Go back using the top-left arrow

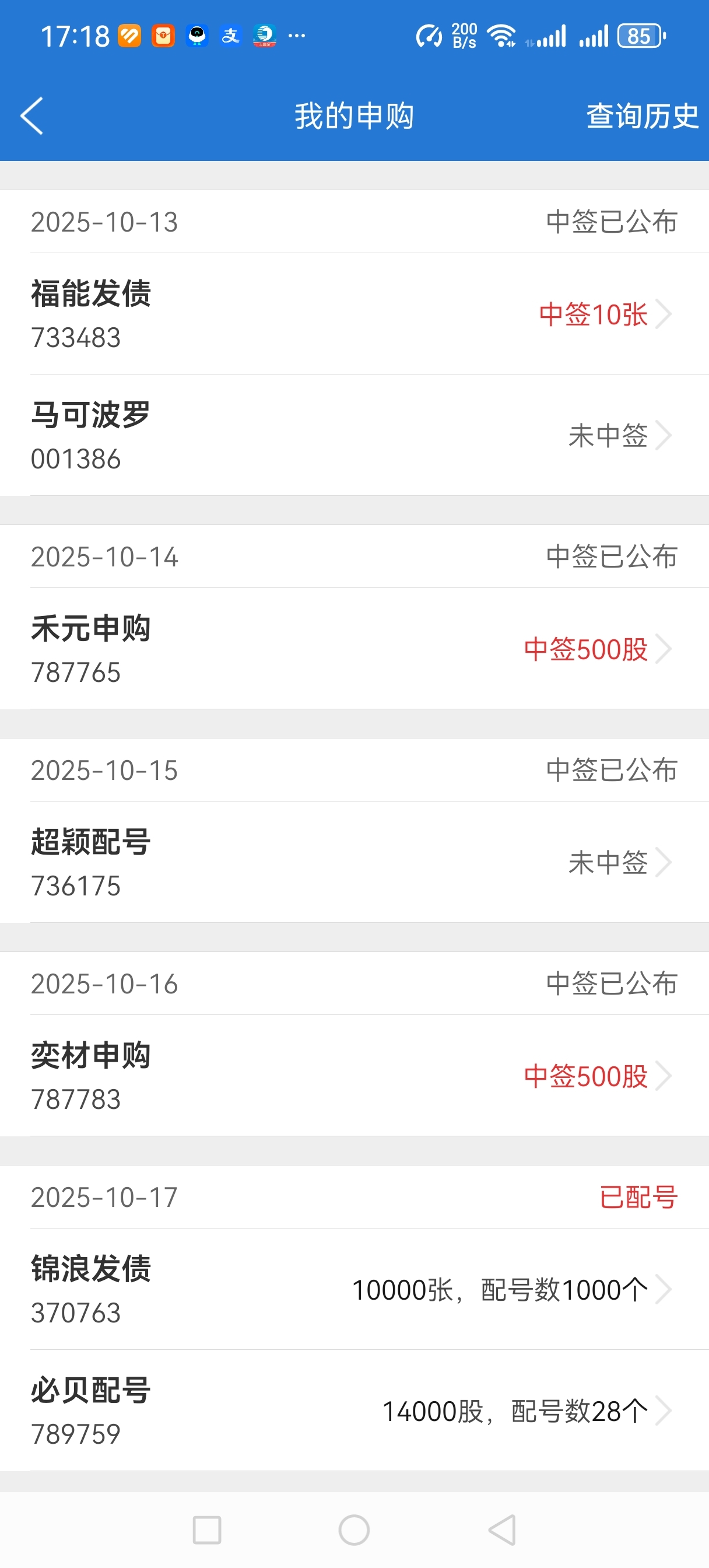(x=31, y=116)
